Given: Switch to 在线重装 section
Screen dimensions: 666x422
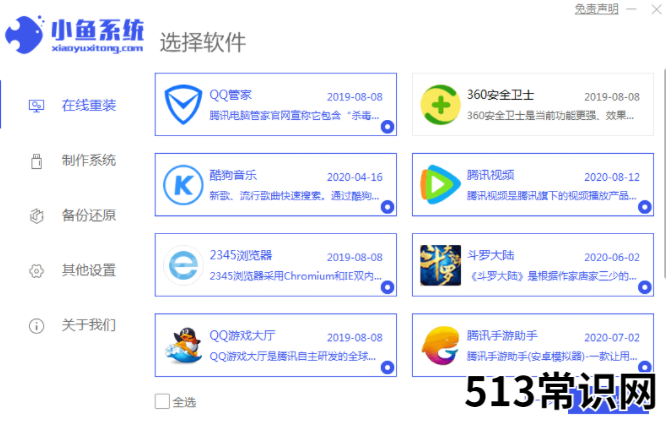Looking at the screenshot, I should (x=87, y=105).
